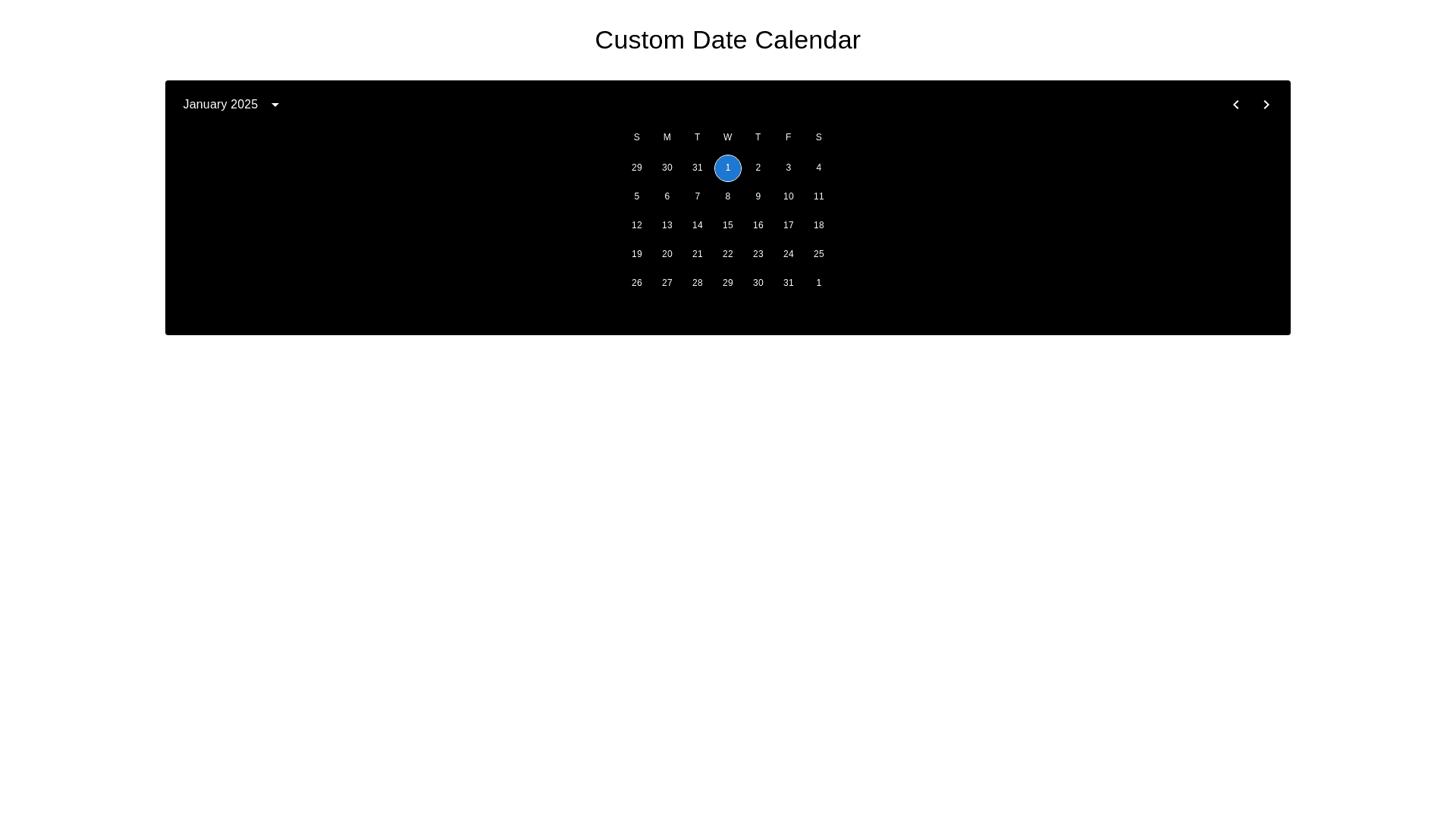Pick January 23
This screenshot has width=1456, height=819.
[x=758, y=254]
